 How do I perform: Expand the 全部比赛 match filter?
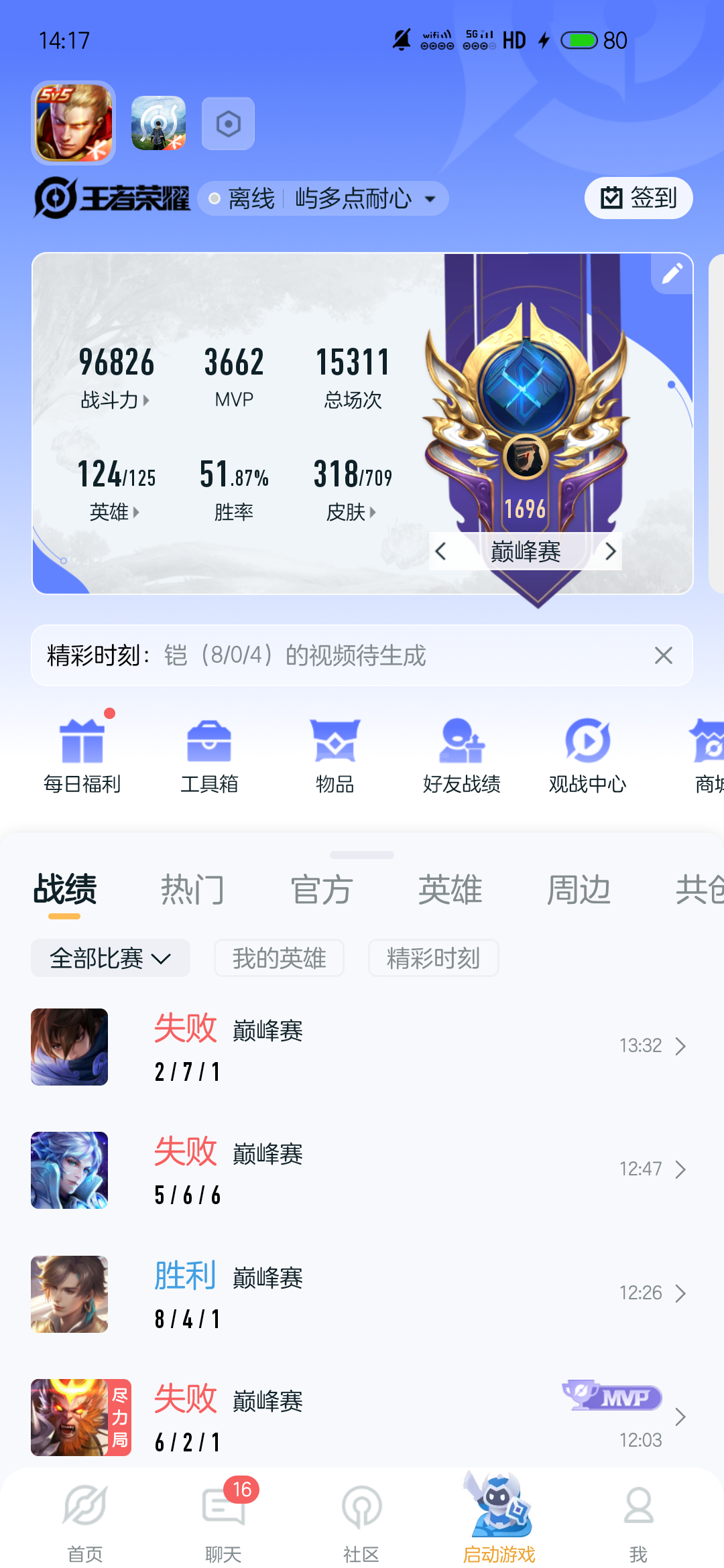tap(111, 958)
